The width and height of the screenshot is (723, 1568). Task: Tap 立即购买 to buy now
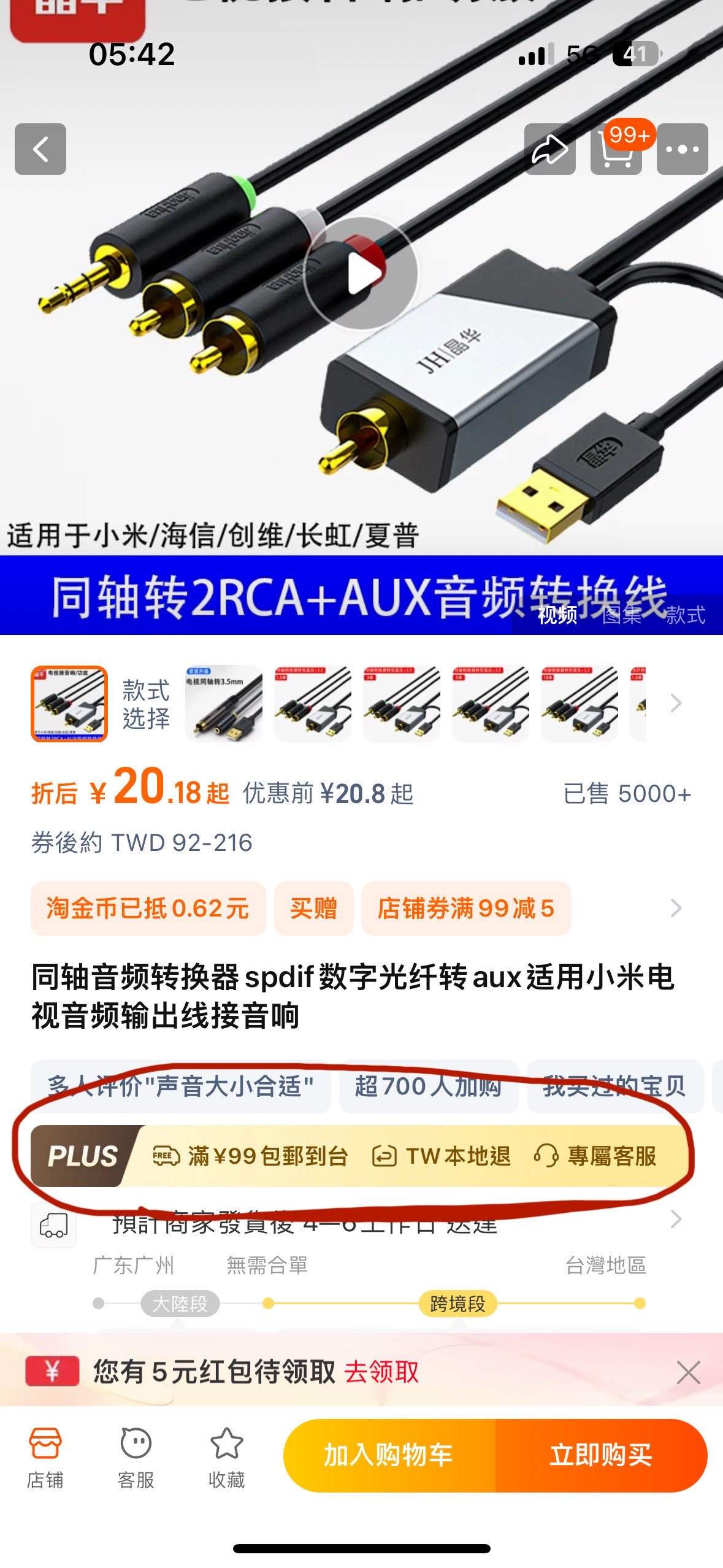(600, 1455)
